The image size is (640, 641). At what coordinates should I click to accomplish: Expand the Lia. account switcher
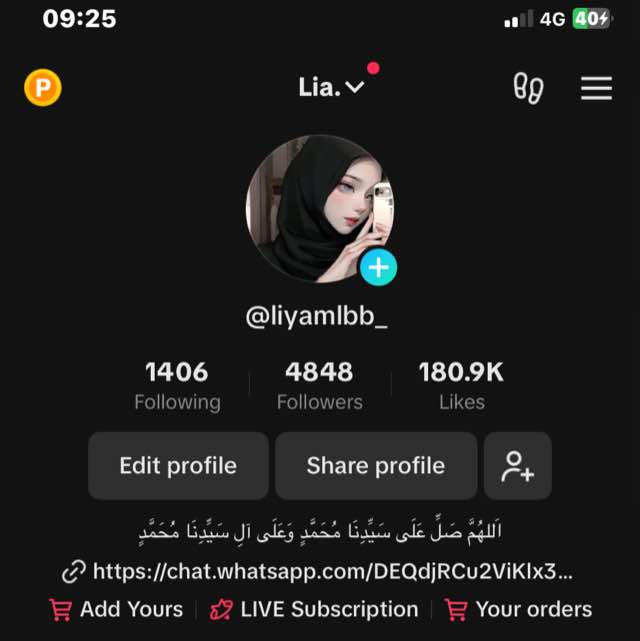tap(332, 87)
